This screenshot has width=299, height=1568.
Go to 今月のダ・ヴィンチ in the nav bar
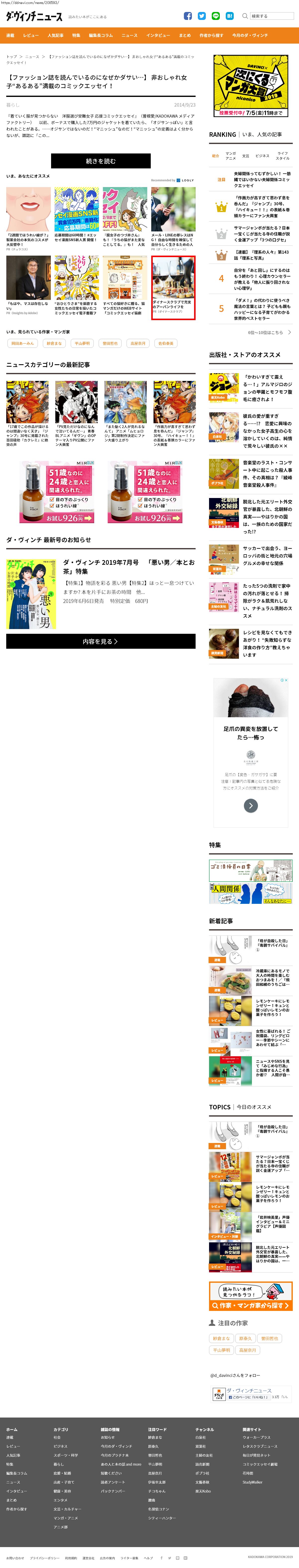(250, 35)
